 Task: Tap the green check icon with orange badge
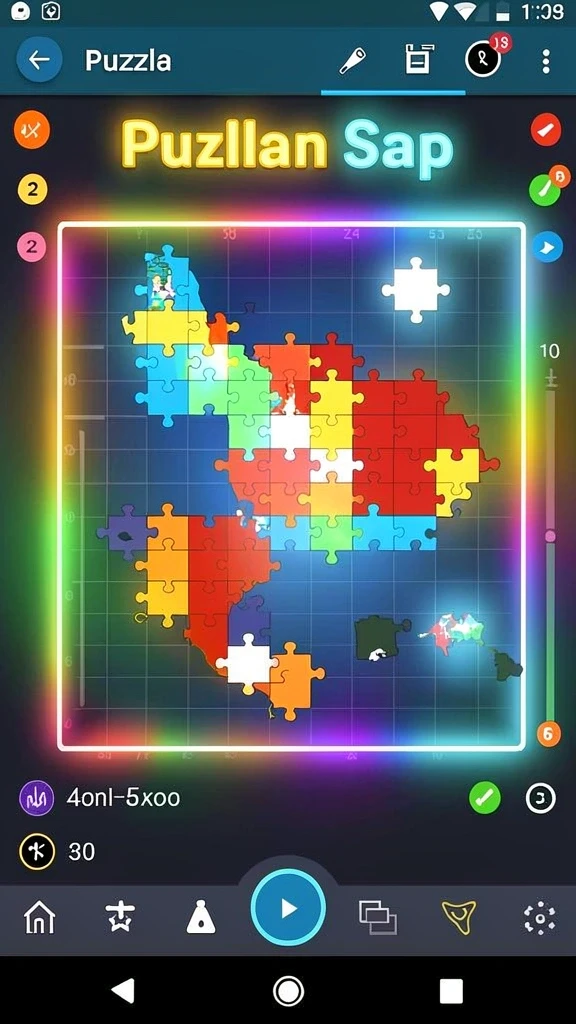click(x=545, y=189)
